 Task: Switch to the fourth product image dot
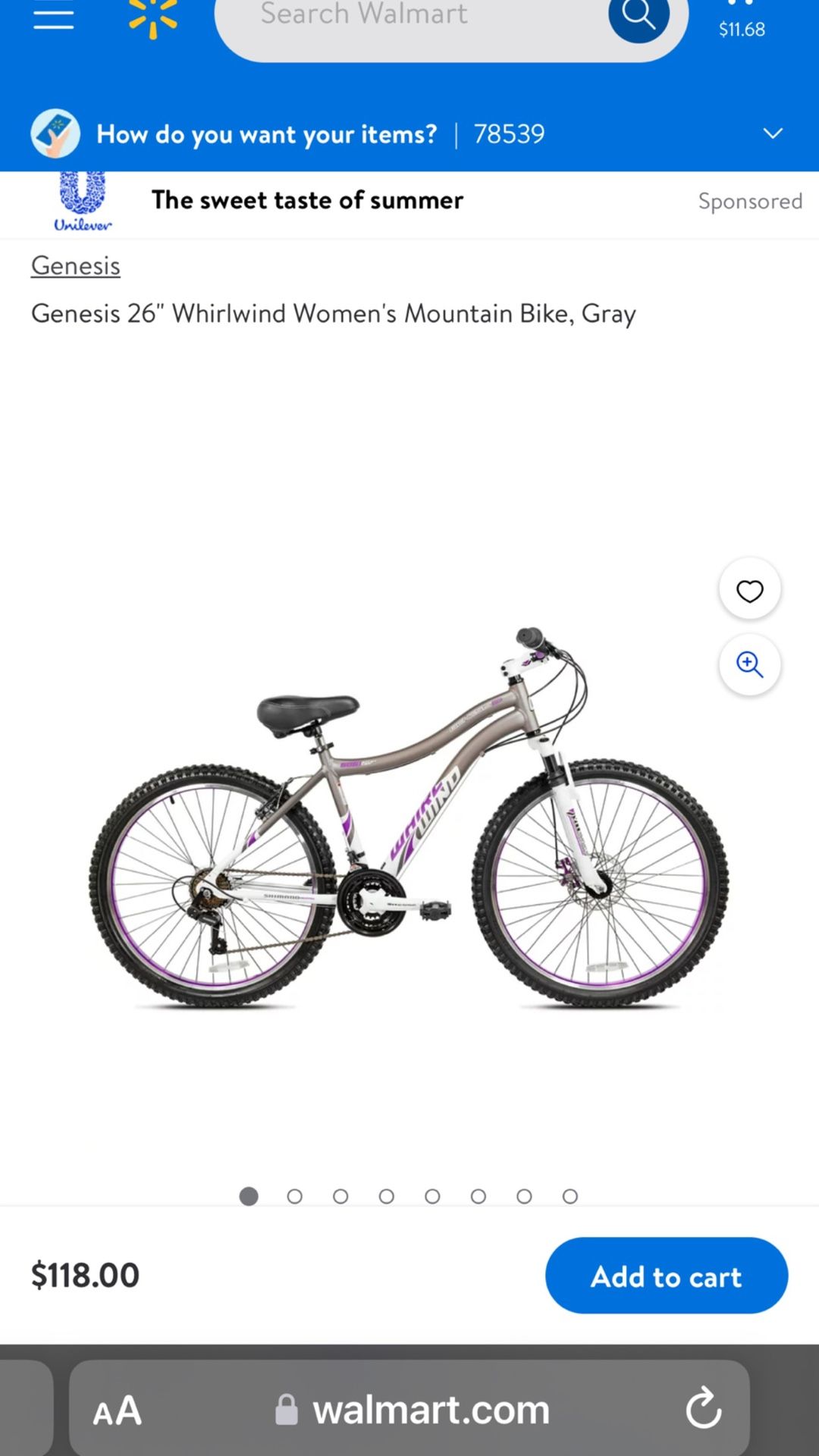(387, 1197)
